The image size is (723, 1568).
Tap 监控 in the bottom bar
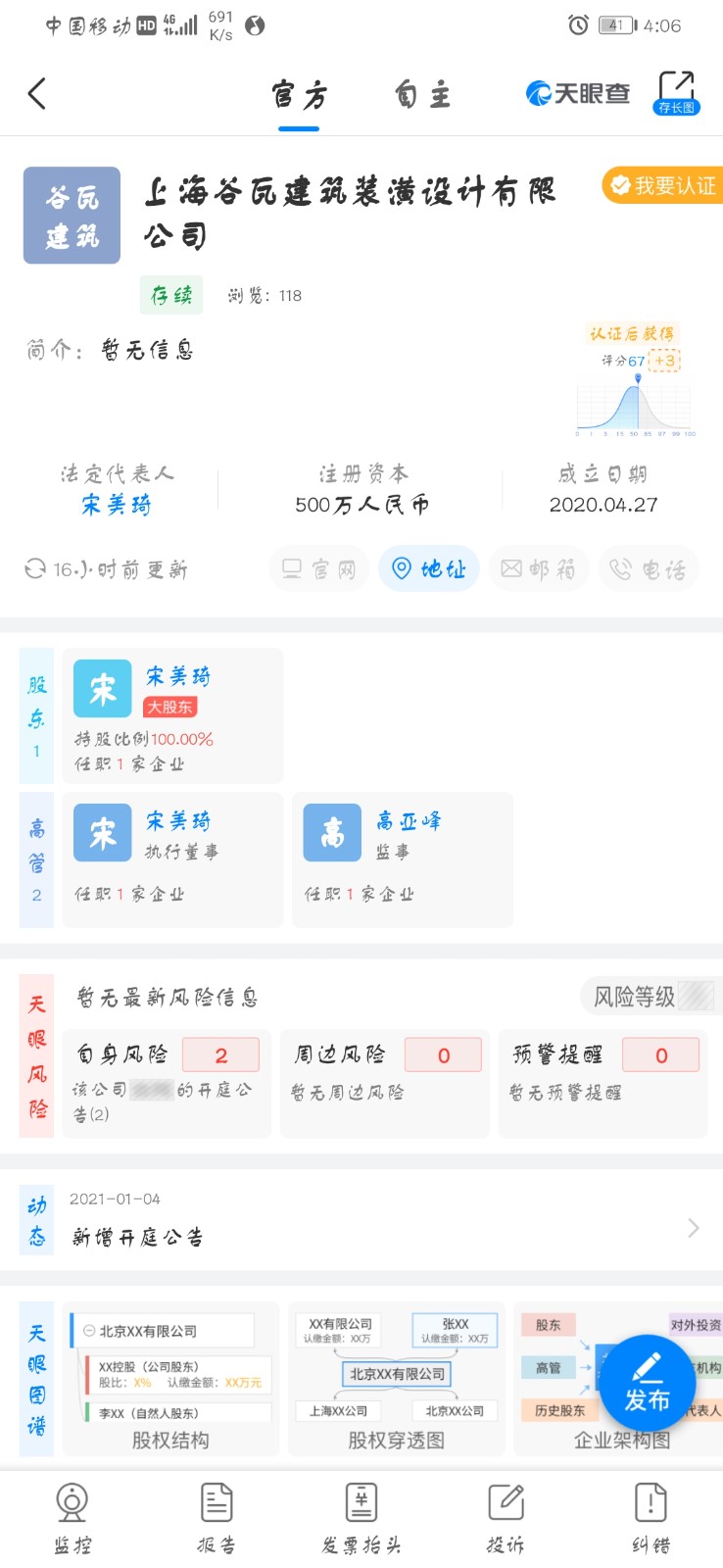[x=72, y=1517]
